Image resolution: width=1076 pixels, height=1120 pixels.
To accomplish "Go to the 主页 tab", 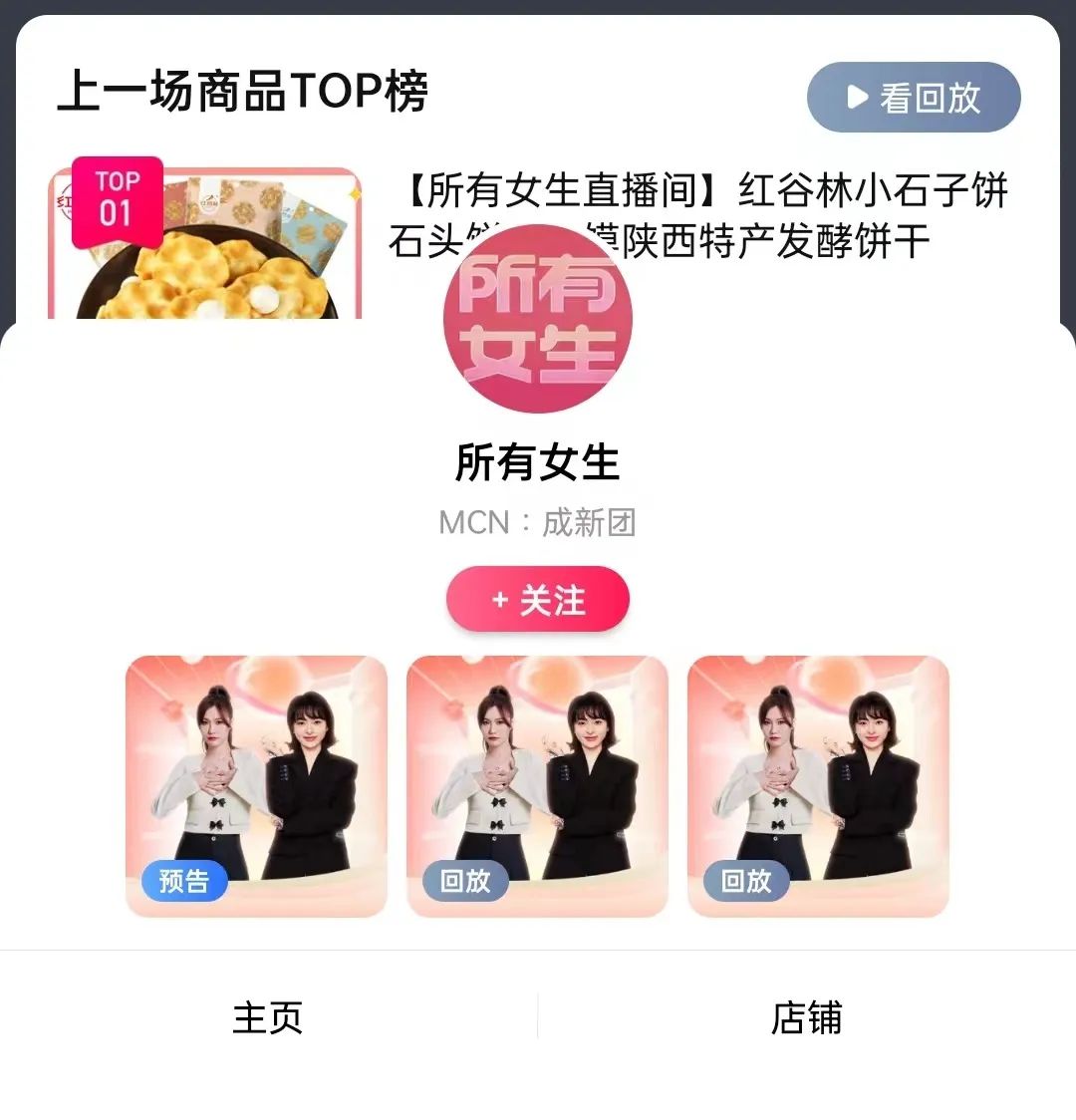I will point(267,1017).
